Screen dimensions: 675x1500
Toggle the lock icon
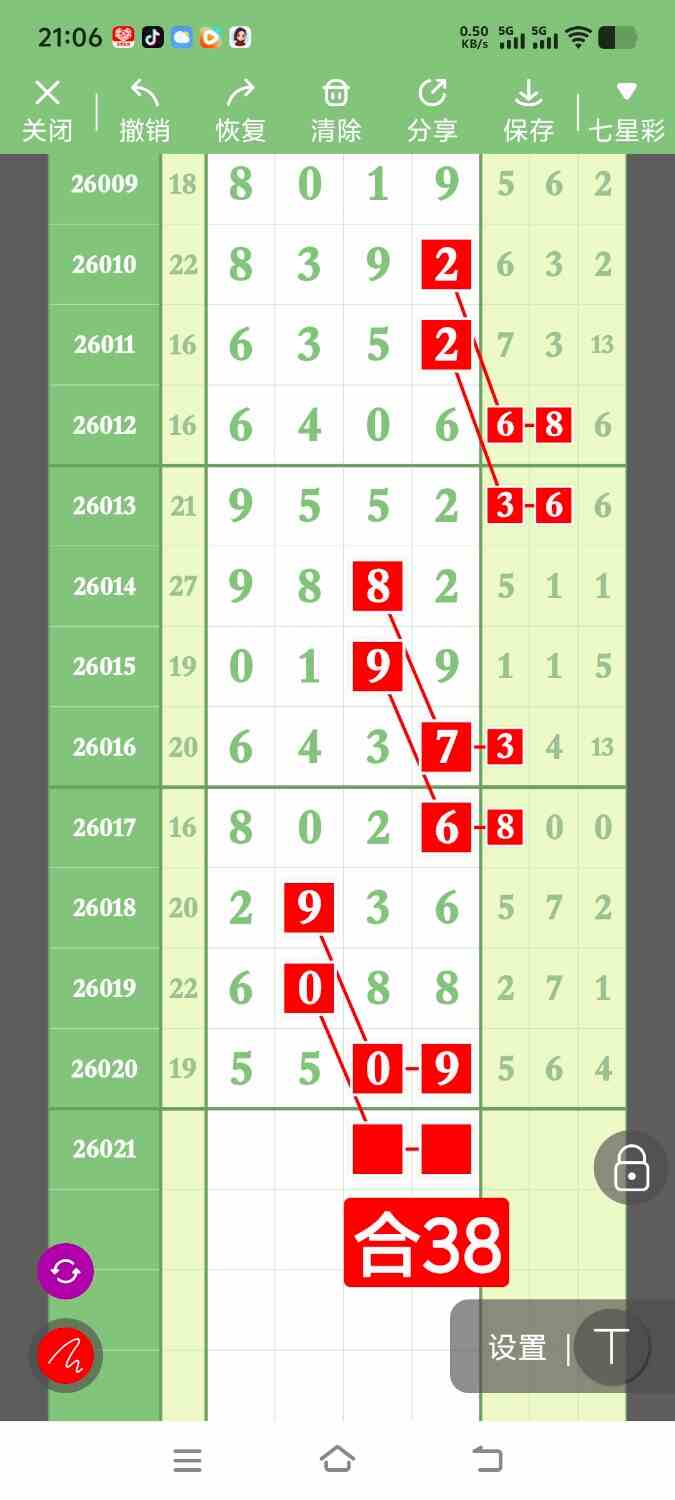pos(631,1168)
